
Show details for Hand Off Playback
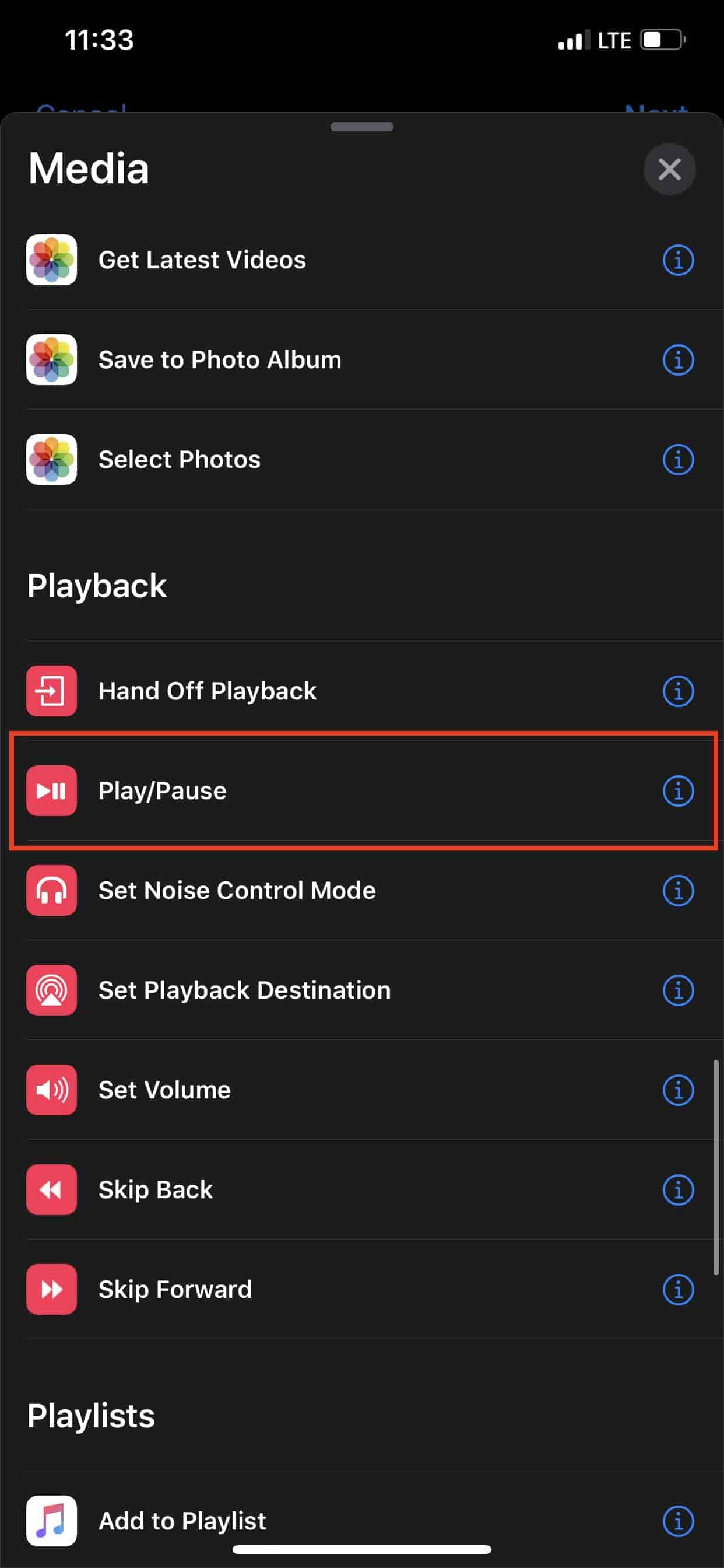click(678, 691)
